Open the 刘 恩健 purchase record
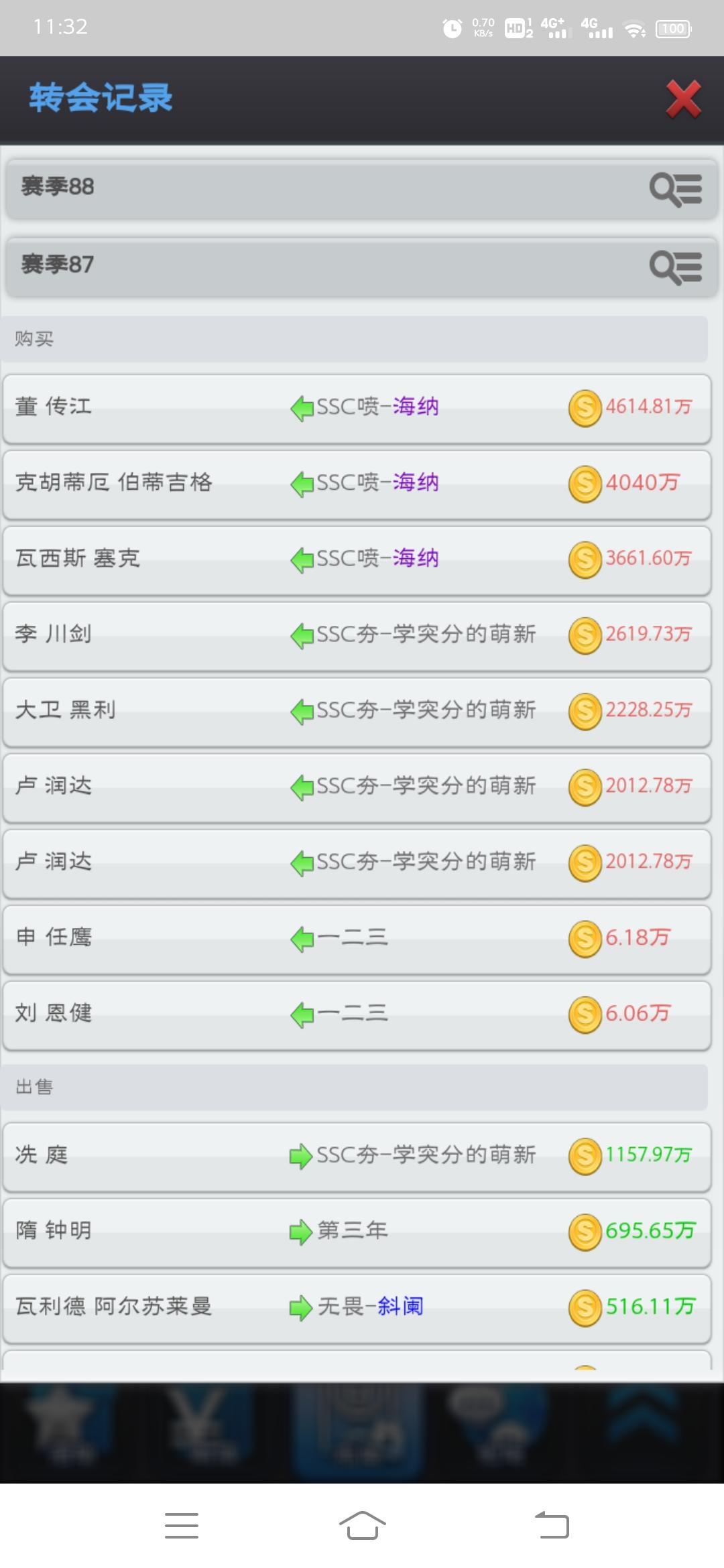The height and width of the screenshot is (1568, 724). click(x=357, y=1014)
